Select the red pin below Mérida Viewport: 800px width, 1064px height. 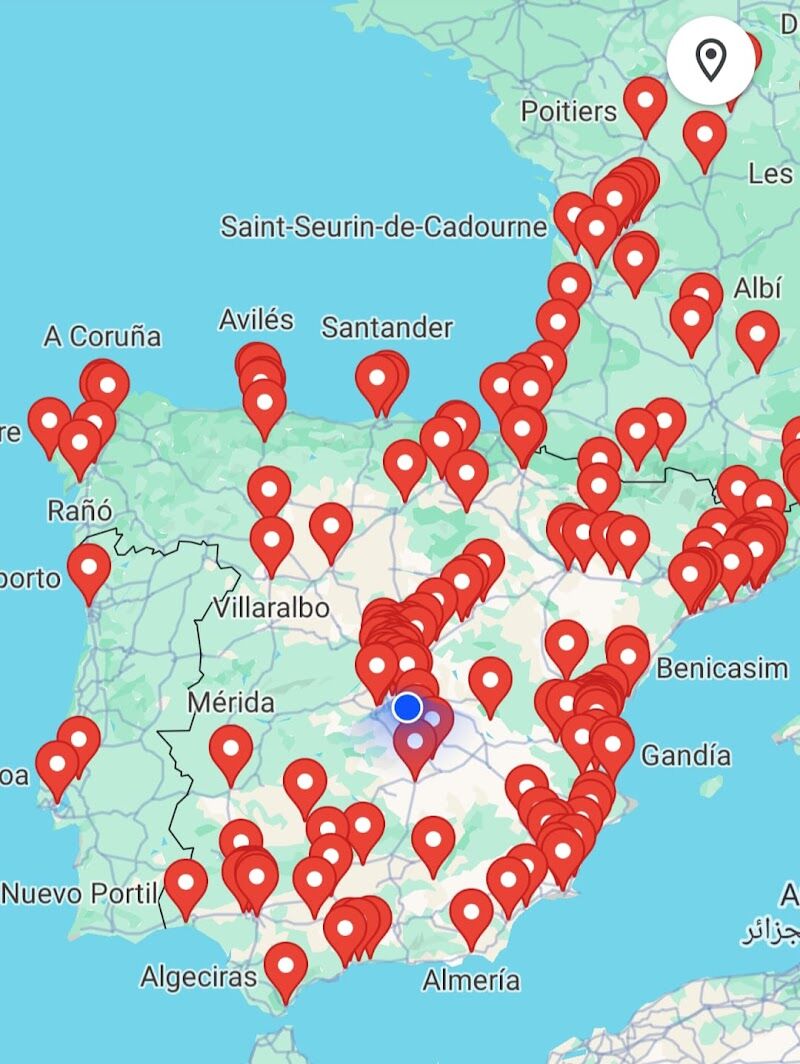pyautogui.click(x=231, y=749)
